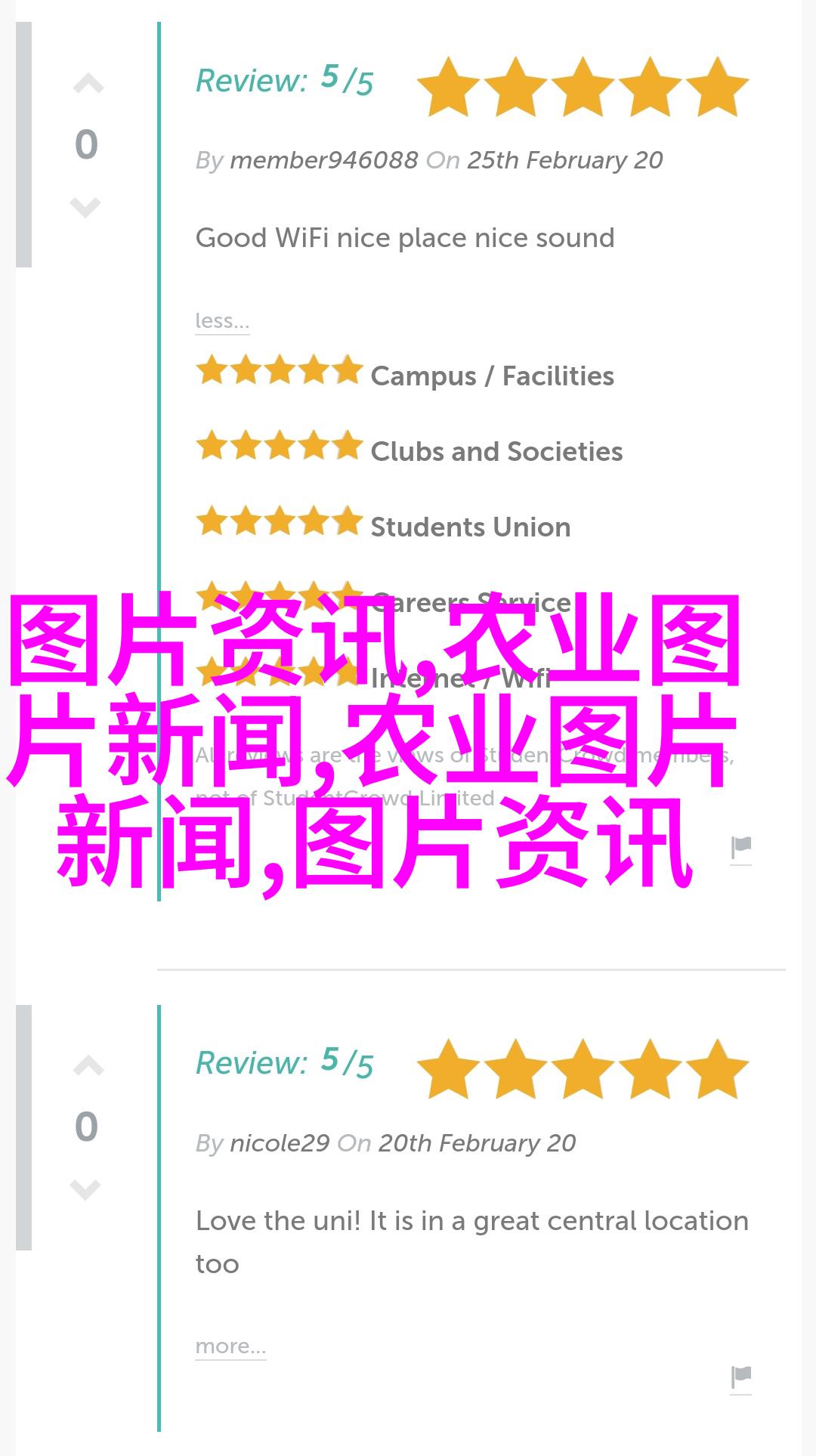Downvote the review by member946088
Viewport: 816px width, 1456px height.
(85, 207)
